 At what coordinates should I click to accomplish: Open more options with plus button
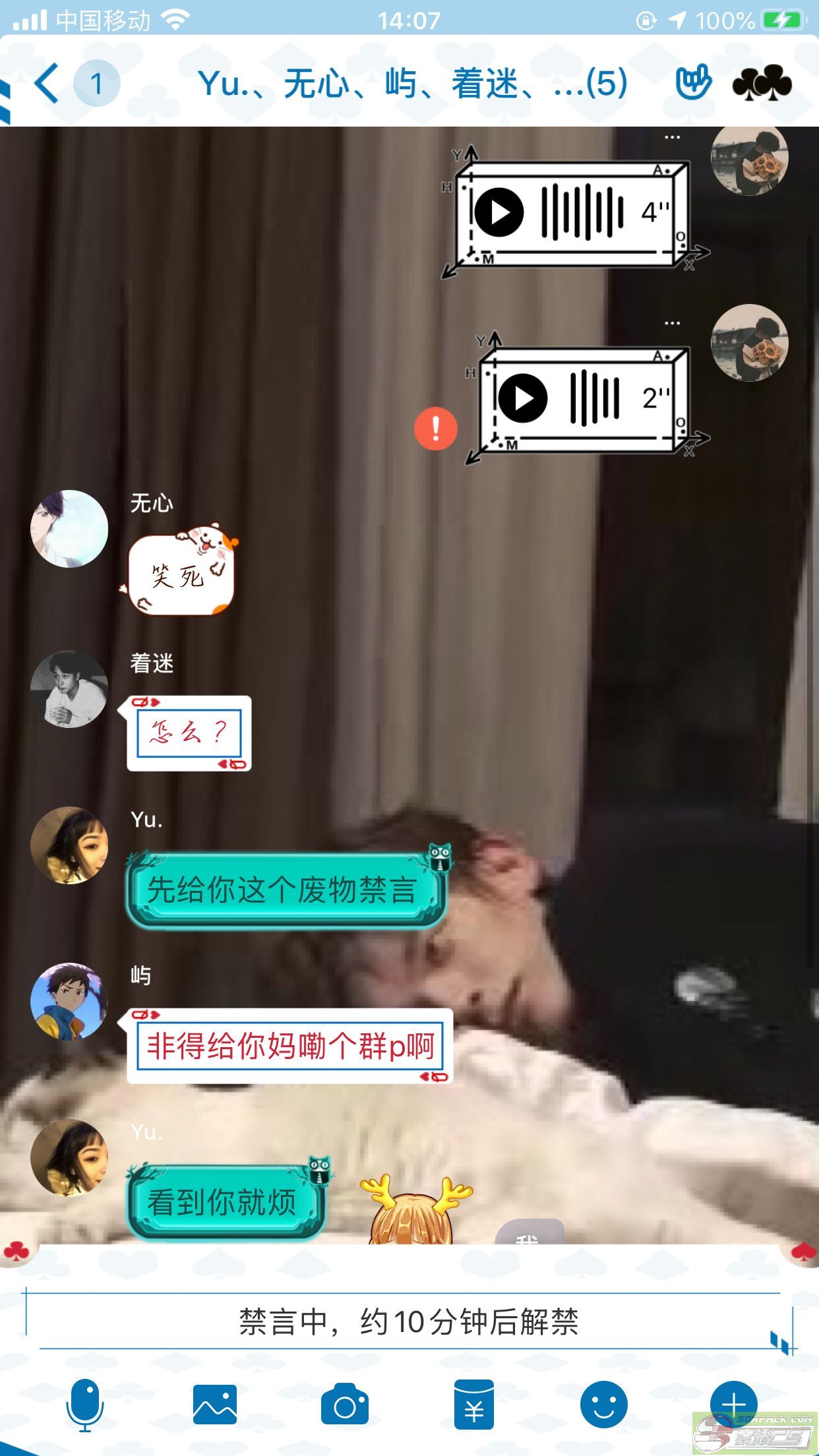point(733,1403)
